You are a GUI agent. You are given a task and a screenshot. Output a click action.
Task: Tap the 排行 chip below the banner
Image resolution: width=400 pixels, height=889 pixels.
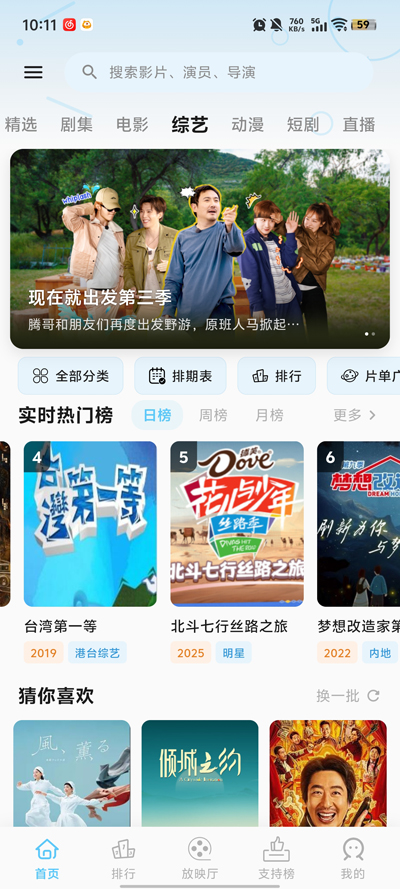click(x=276, y=376)
